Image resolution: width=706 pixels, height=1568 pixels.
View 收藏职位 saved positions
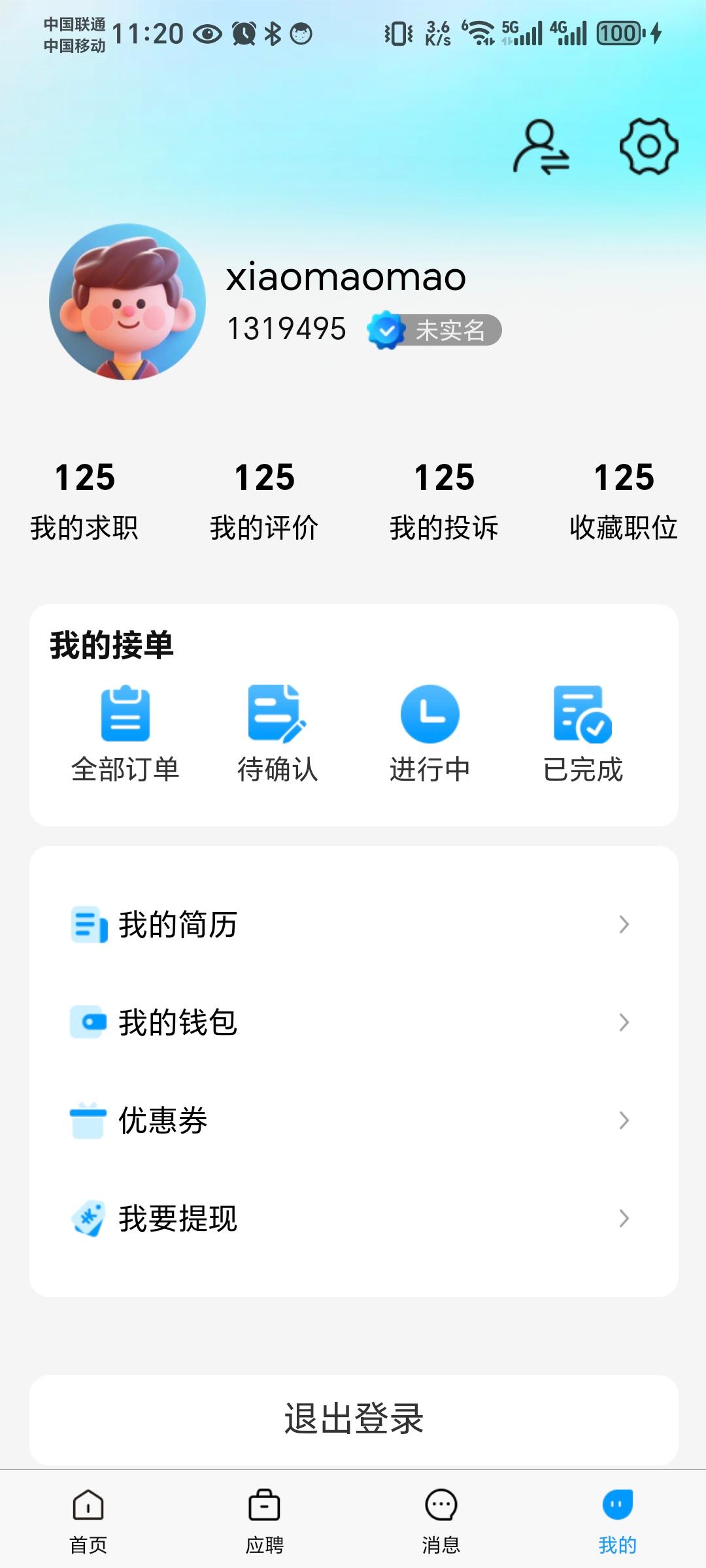(x=624, y=500)
